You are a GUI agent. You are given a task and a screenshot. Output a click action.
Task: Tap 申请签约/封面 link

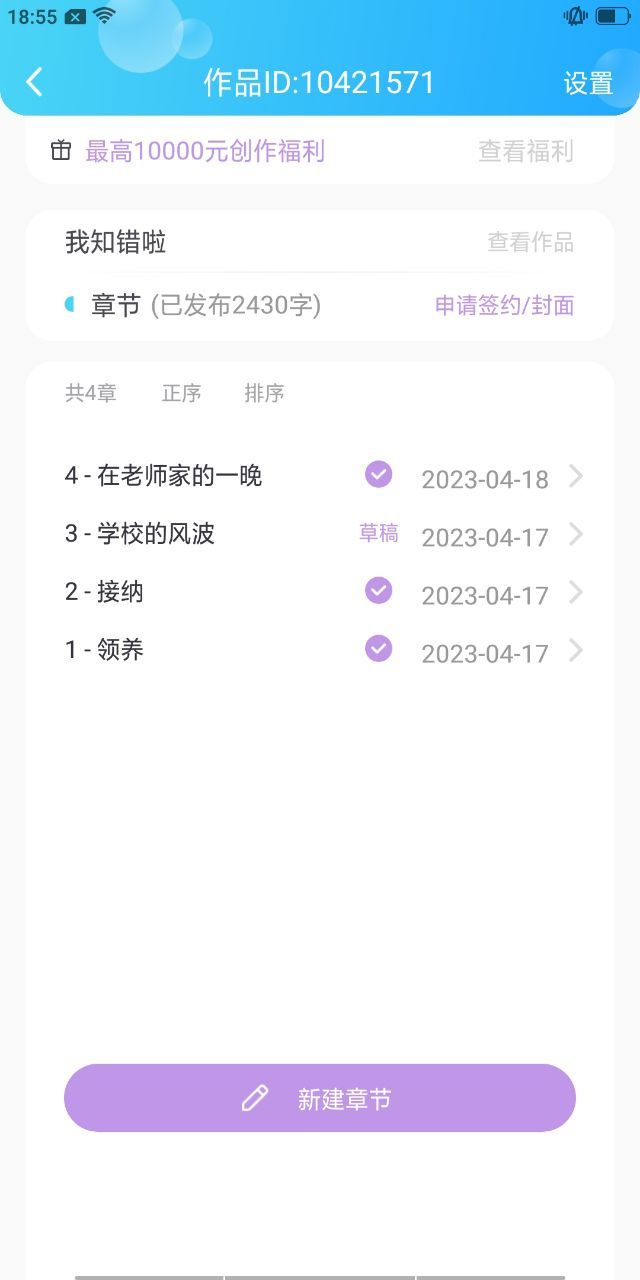(x=504, y=306)
